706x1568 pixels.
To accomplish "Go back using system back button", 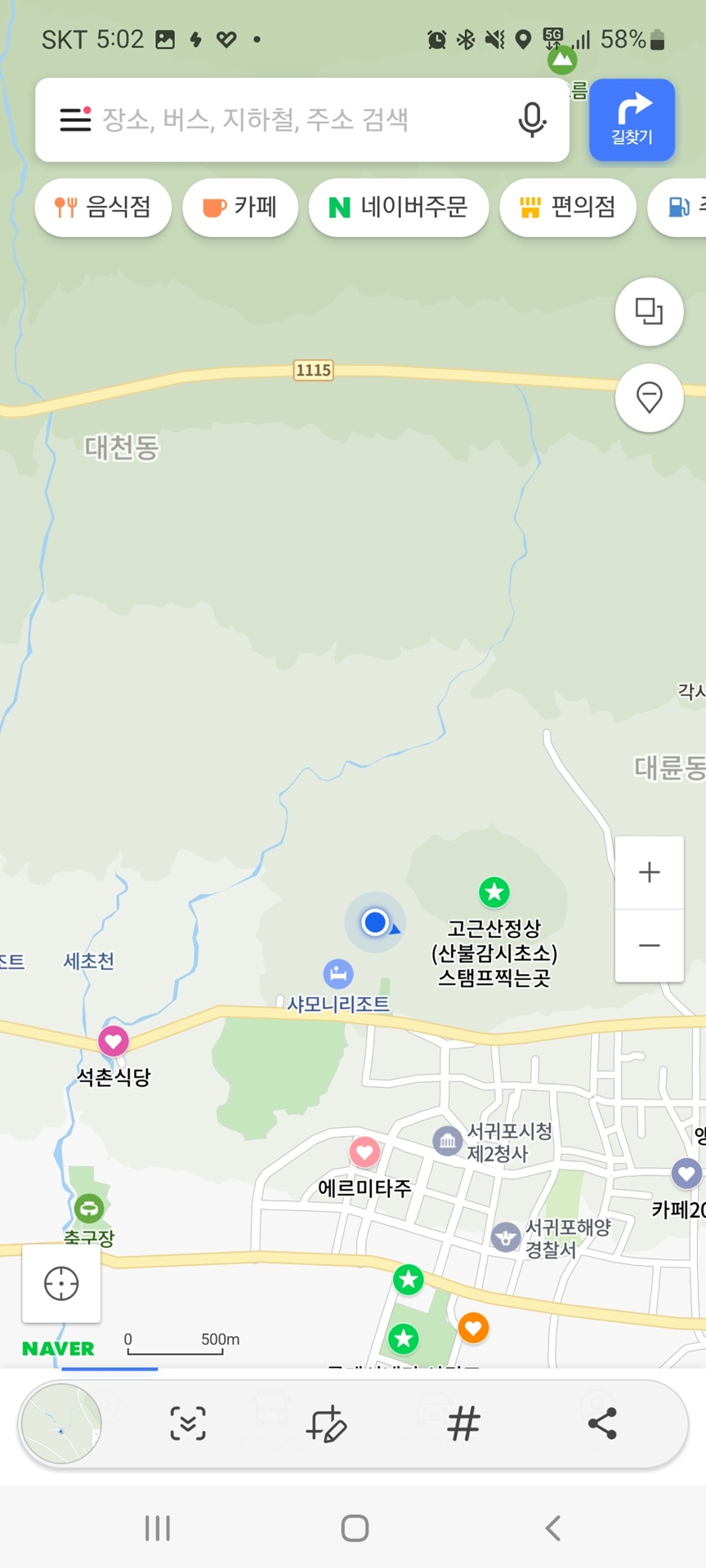I will [x=553, y=1528].
